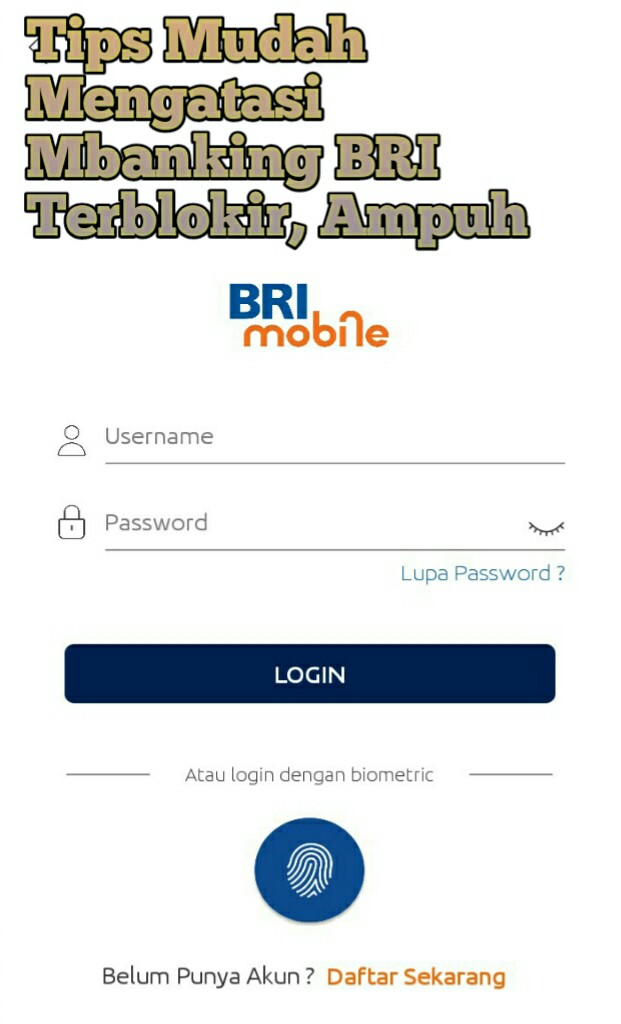
Task: Open the Lupa Password link
Action: click(482, 574)
